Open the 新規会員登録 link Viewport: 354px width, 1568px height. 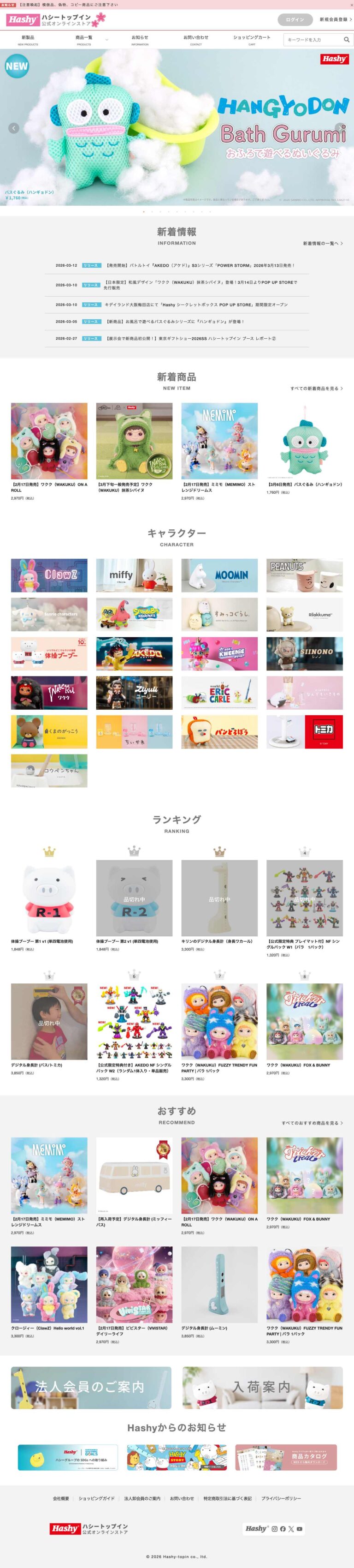335,19
